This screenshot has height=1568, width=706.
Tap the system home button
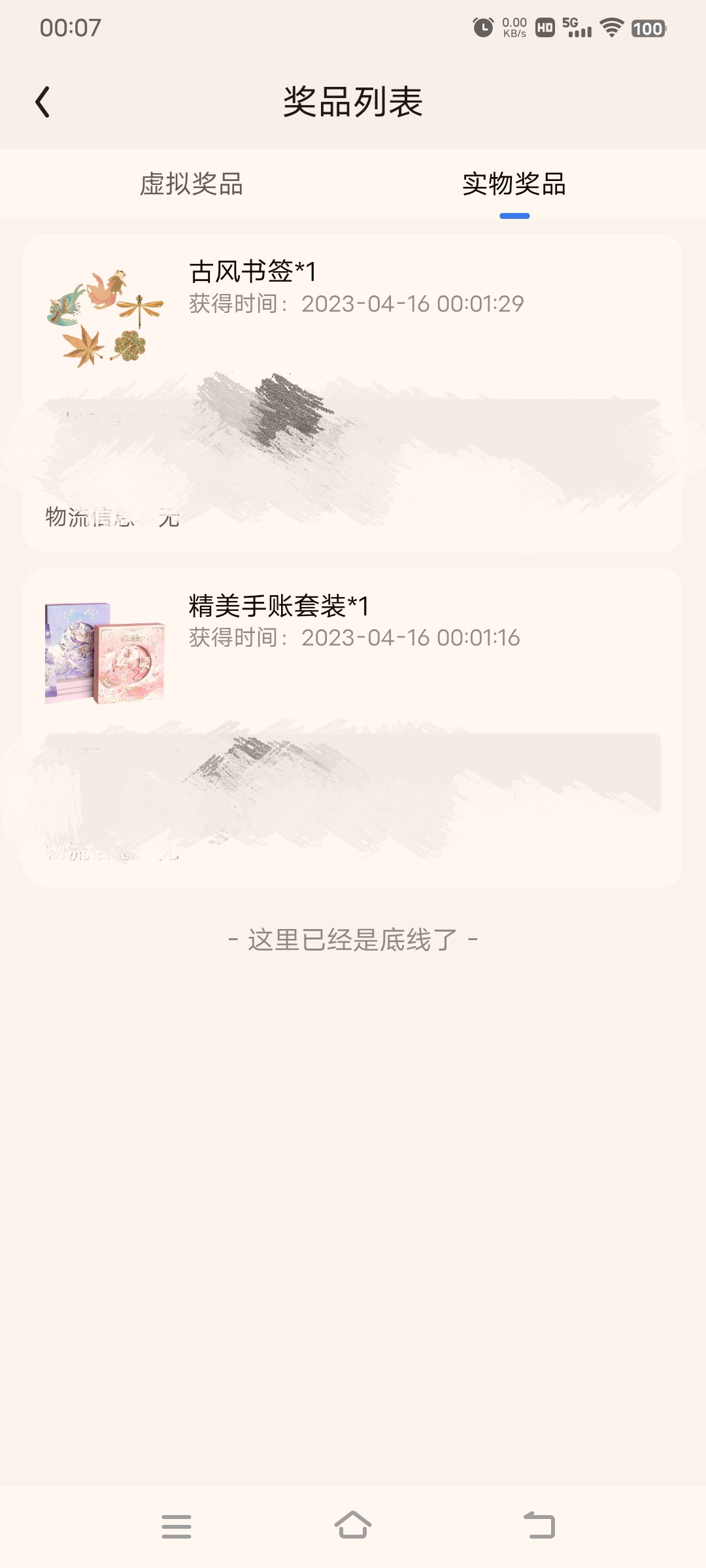click(353, 1526)
